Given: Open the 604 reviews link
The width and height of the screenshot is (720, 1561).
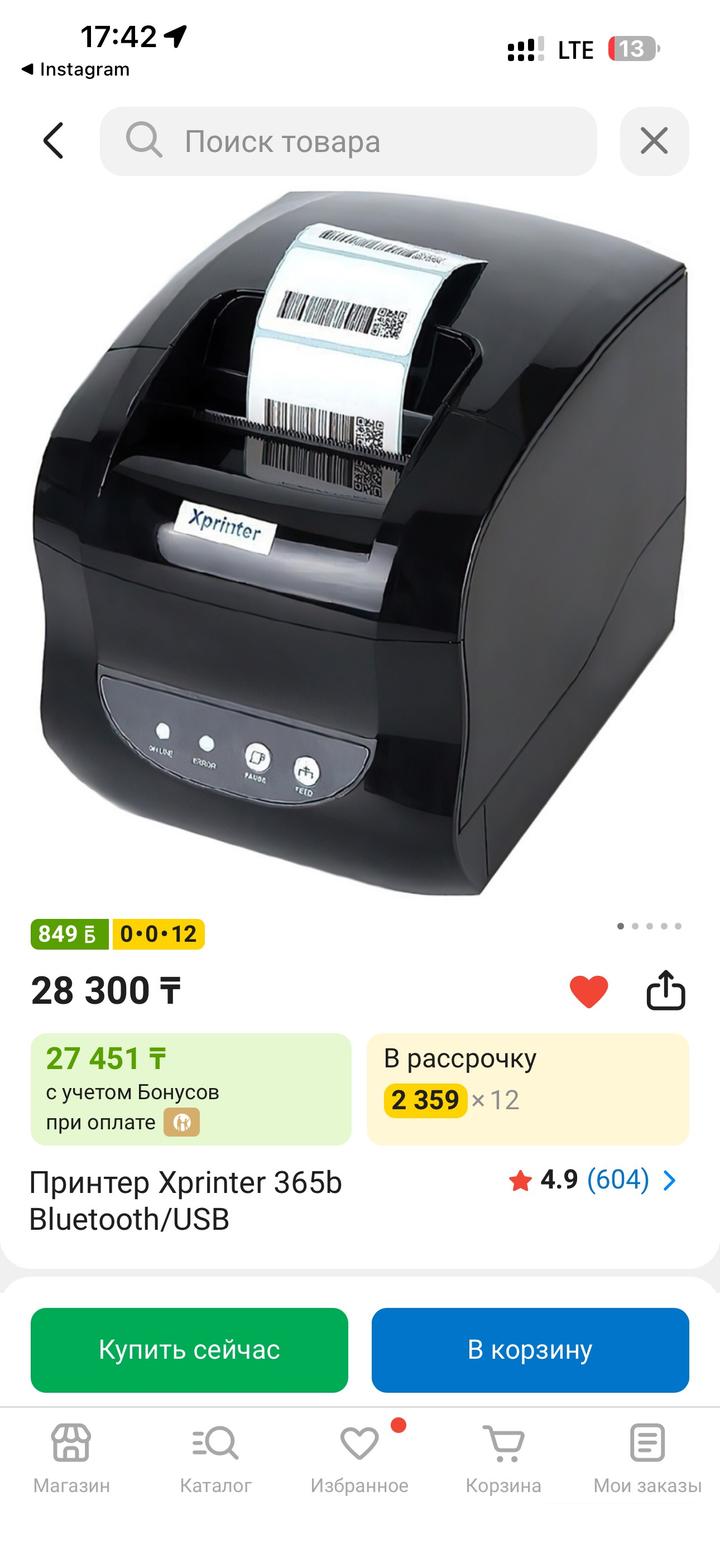Looking at the screenshot, I should coord(618,1180).
